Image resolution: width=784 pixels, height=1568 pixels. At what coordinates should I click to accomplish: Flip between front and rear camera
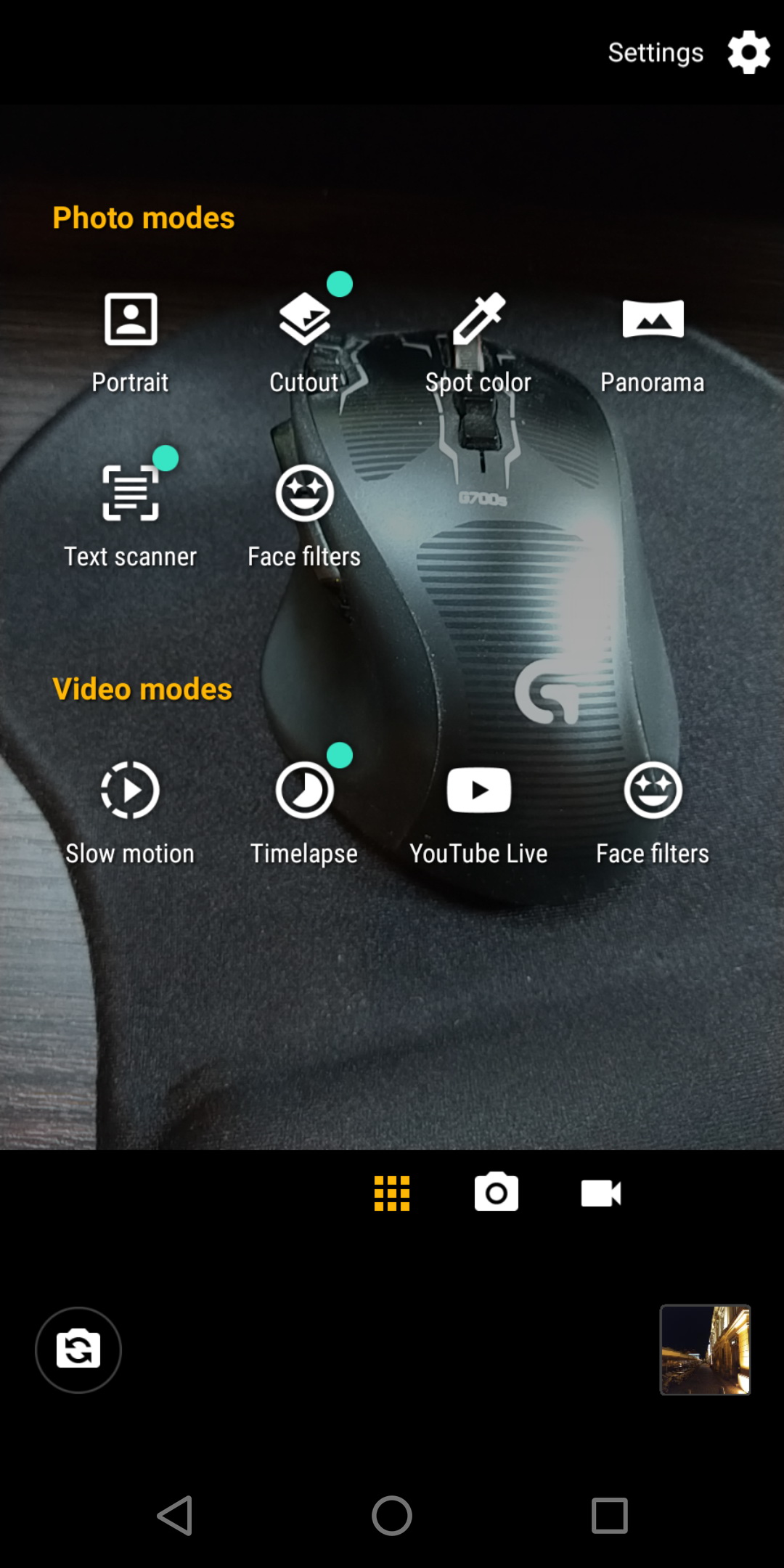(78, 1350)
